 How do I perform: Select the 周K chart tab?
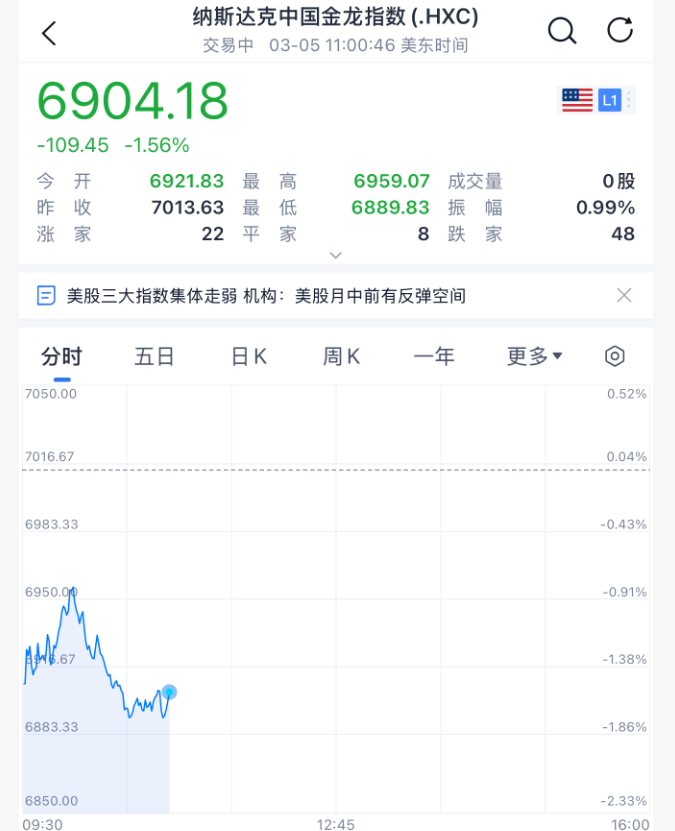(341, 357)
